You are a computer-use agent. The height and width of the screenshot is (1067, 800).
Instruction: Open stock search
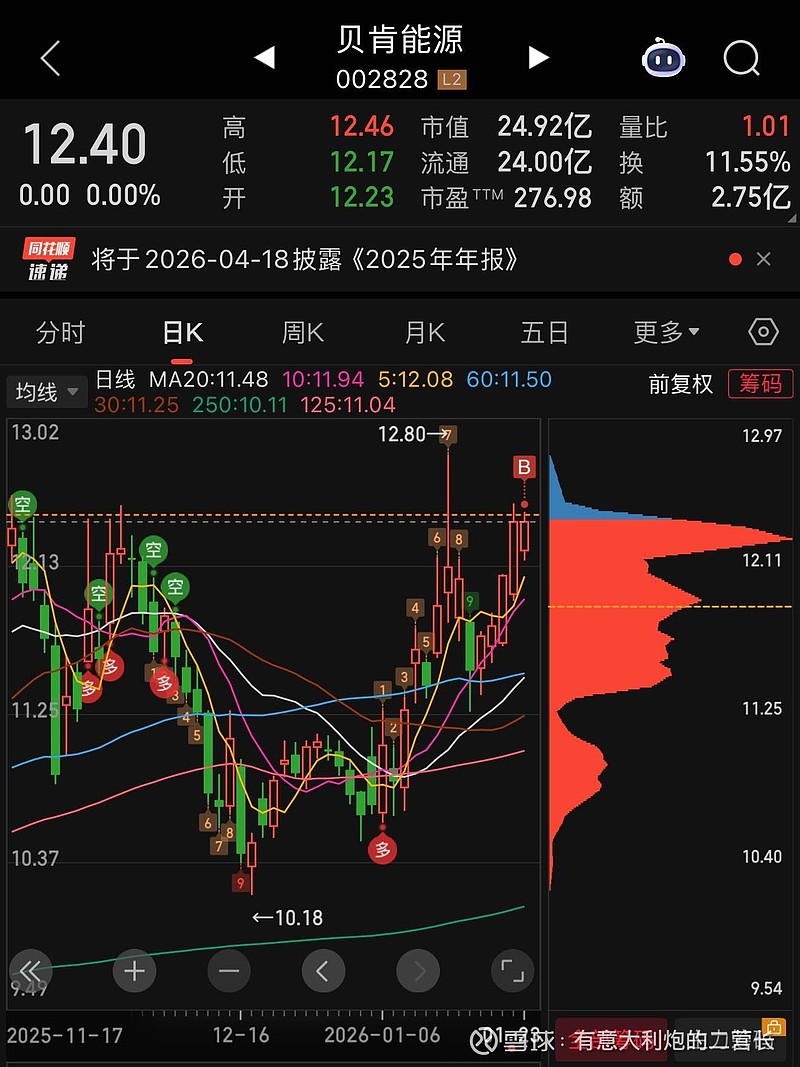pos(741,59)
